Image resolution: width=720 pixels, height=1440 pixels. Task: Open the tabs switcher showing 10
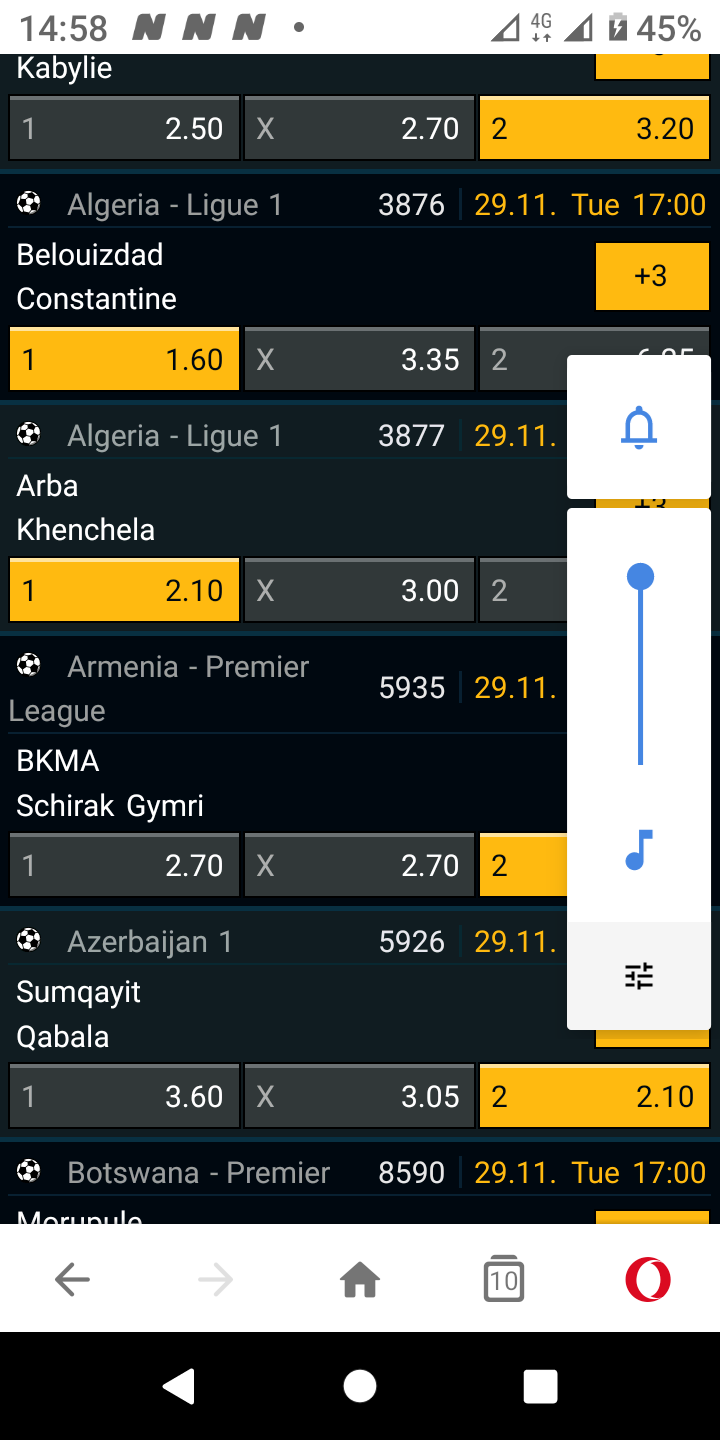(504, 1279)
